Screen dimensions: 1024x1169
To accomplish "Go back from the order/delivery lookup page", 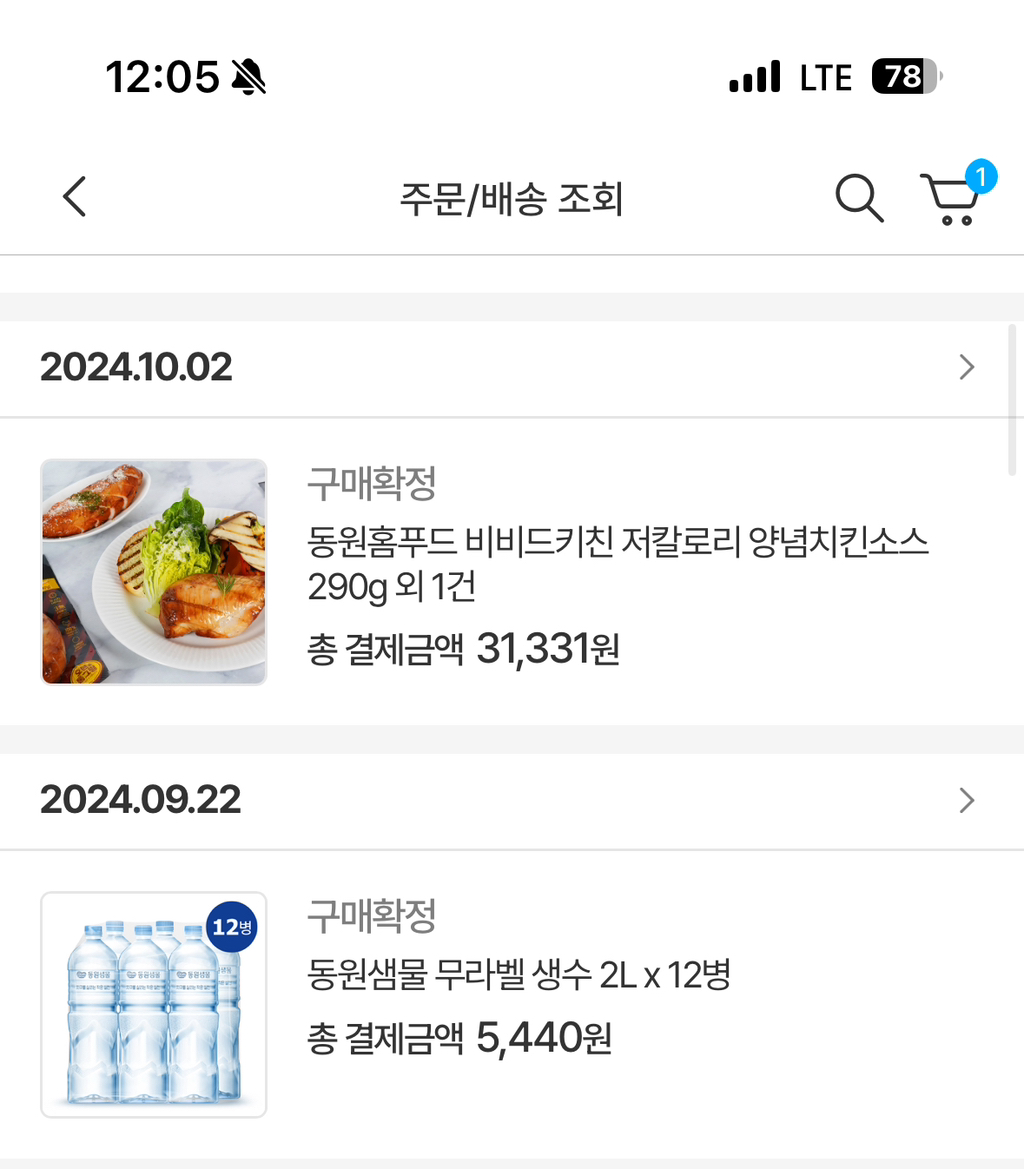I will pyautogui.click(x=75, y=197).
